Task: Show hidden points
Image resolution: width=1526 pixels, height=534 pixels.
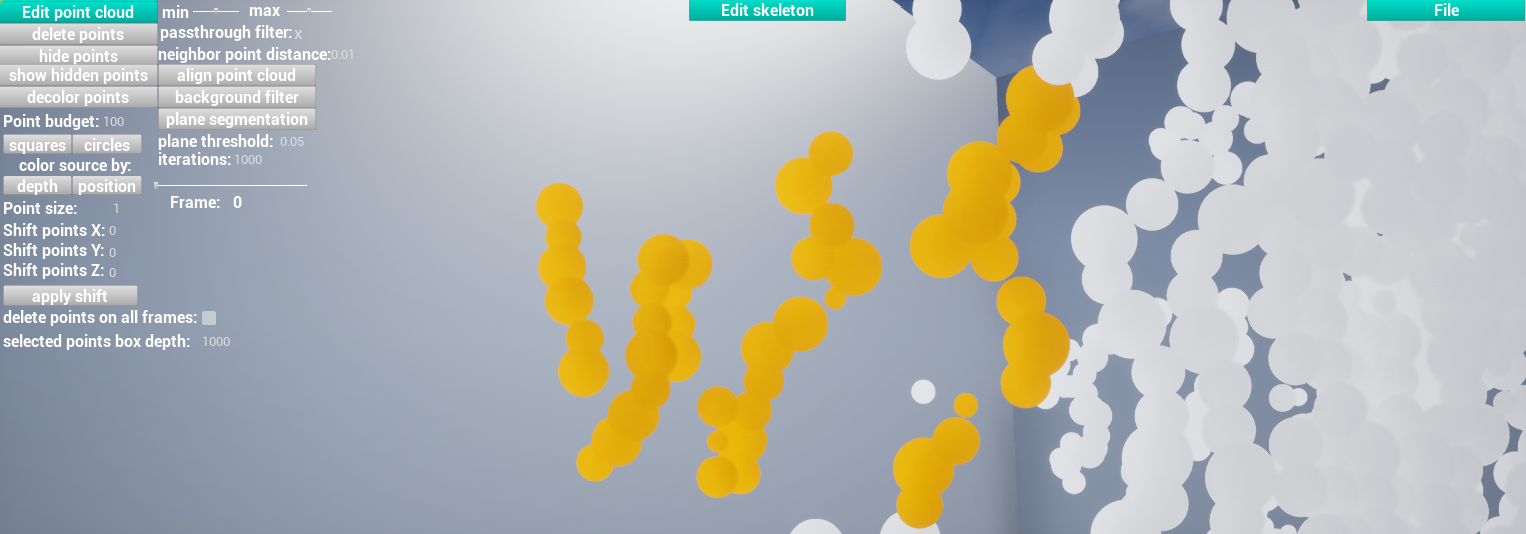Action: (78, 76)
